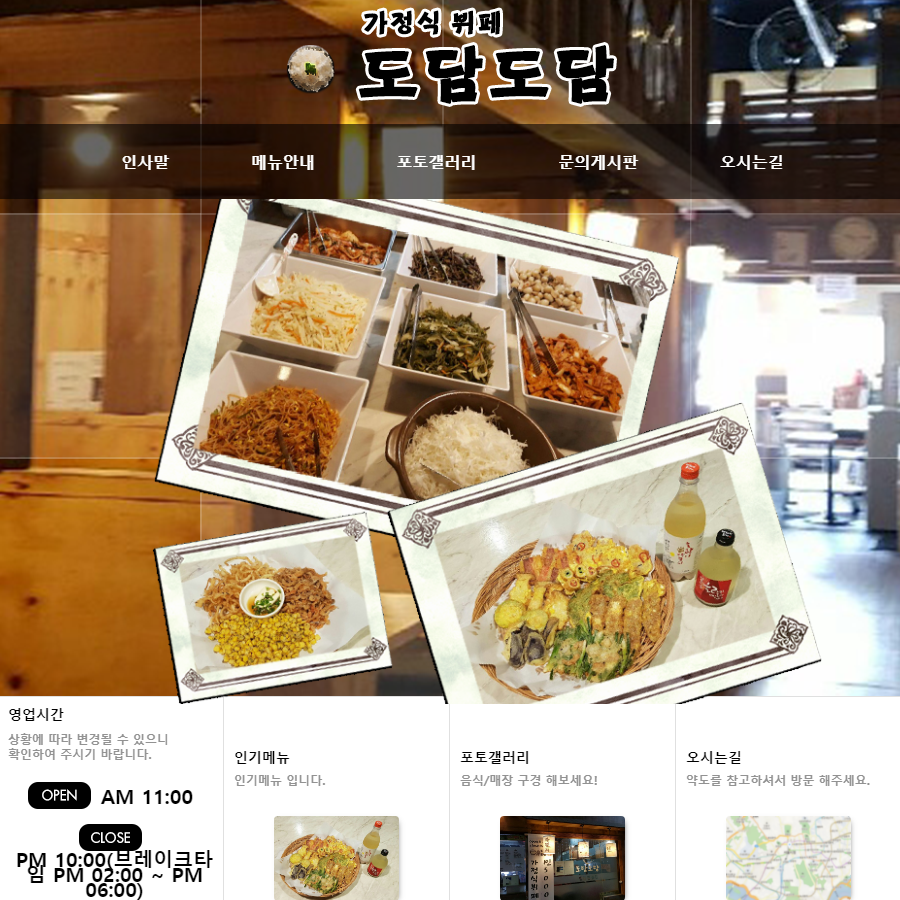Viewport: 900px width, 900px height.
Task: Open the 문의게시판 board
Action: pos(598,162)
